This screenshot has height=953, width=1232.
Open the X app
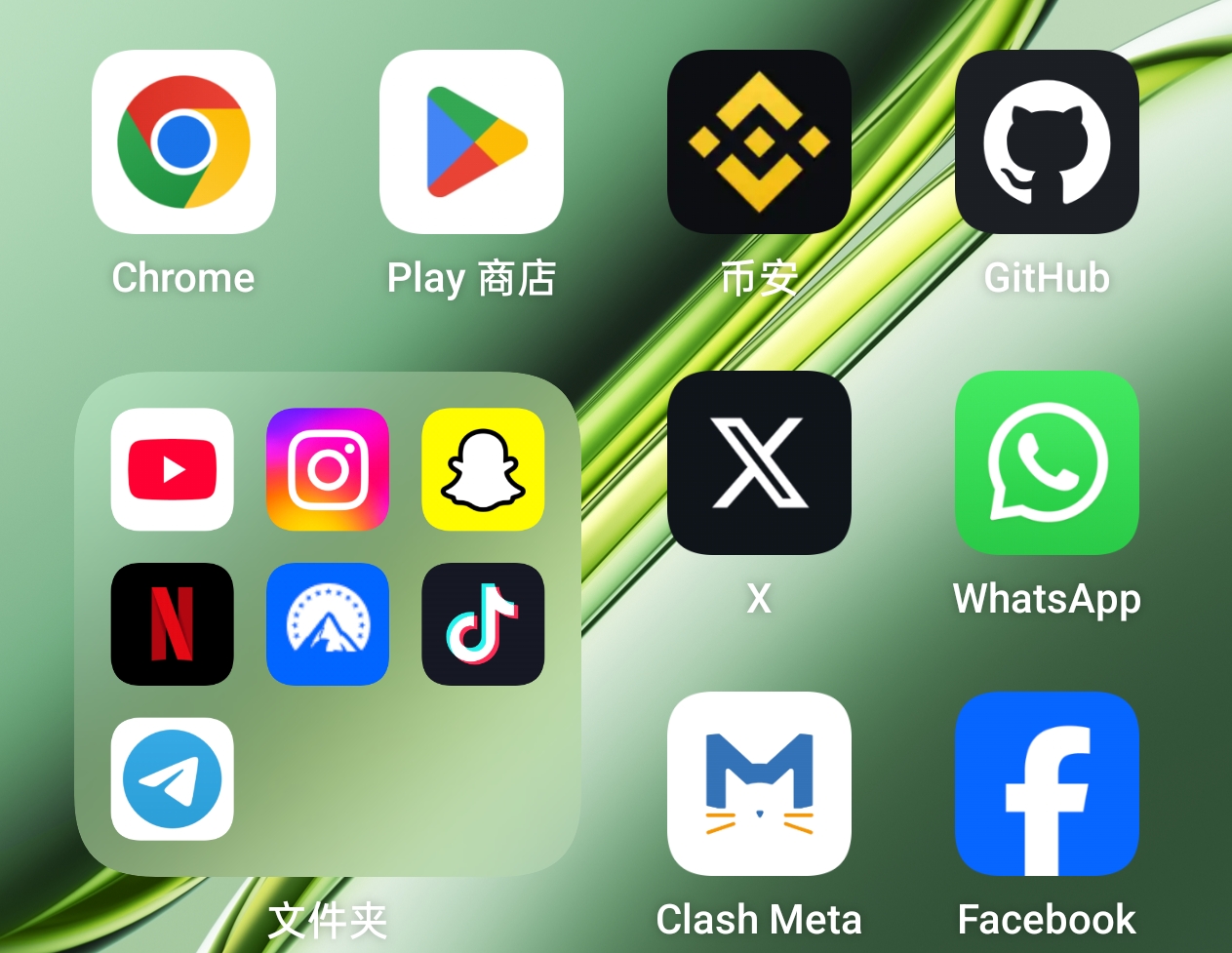[x=759, y=463]
